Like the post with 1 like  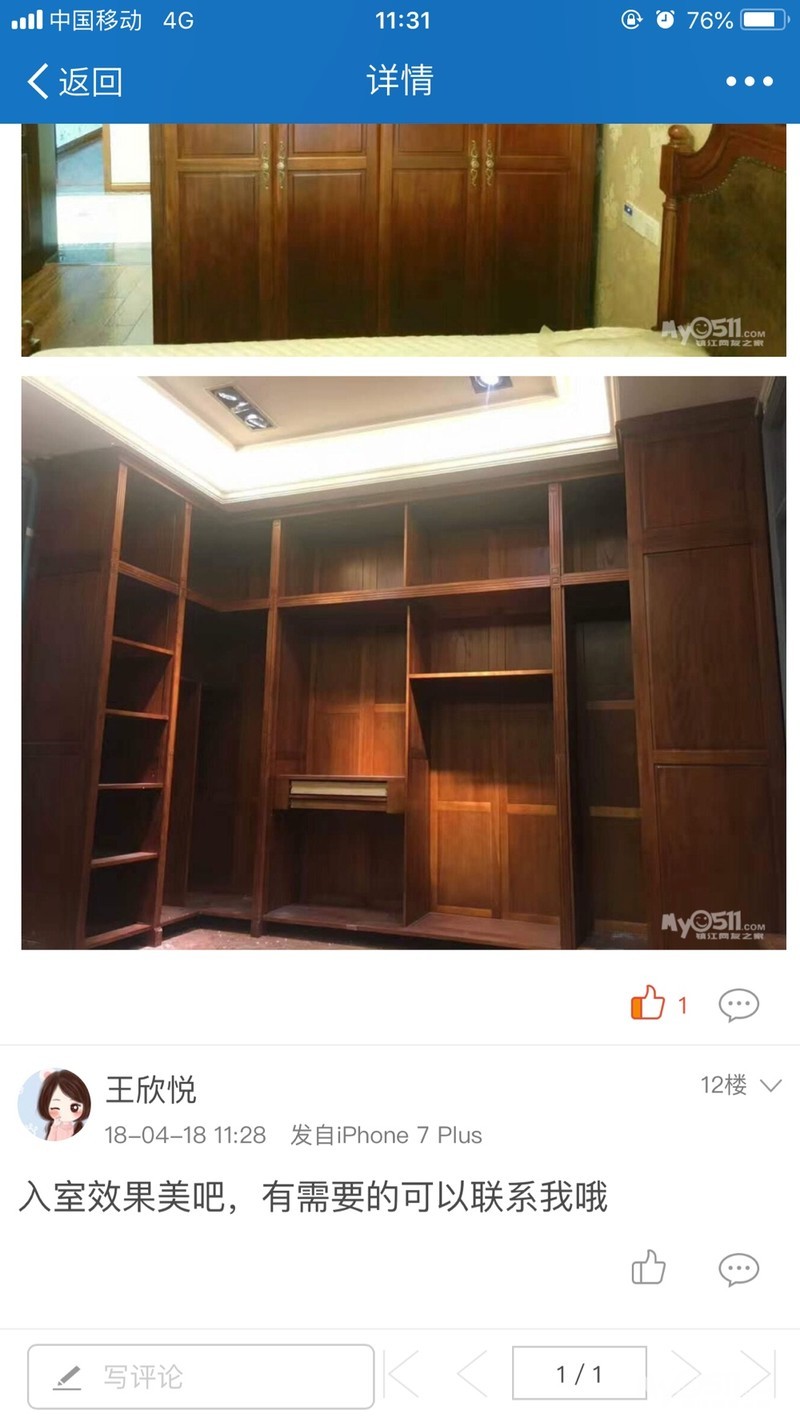[648, 1004]
